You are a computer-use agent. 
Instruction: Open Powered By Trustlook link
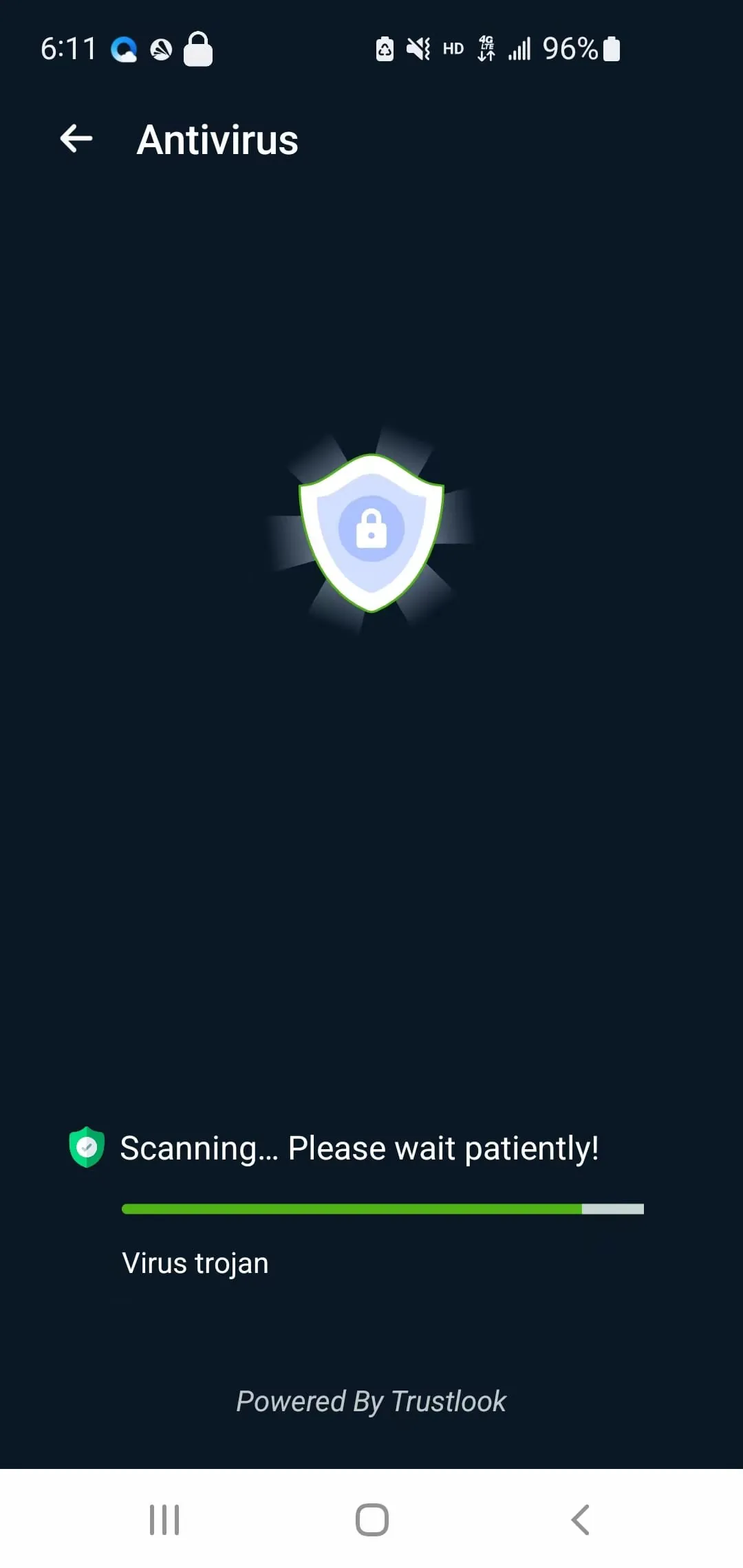pyautogui.click(x=371, y=1401)
